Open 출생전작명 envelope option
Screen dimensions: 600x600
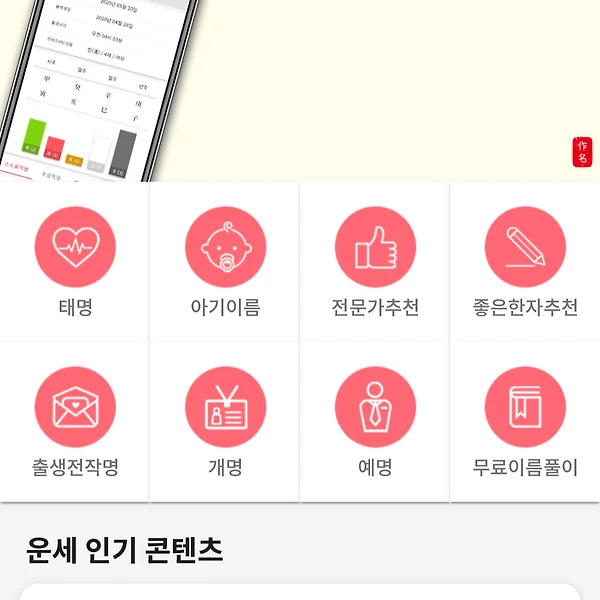point(75,422)
